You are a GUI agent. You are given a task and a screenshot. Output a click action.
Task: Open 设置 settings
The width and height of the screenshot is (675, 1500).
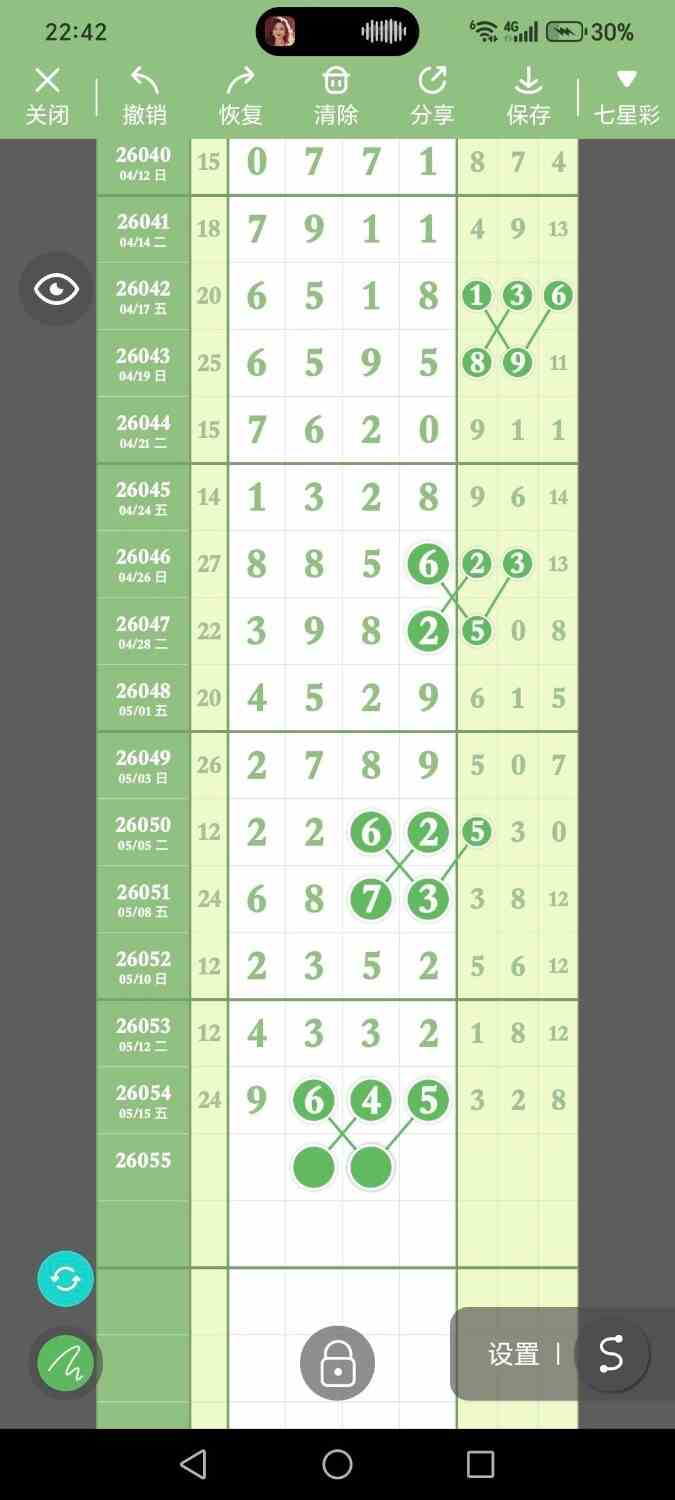(514, 1354)
